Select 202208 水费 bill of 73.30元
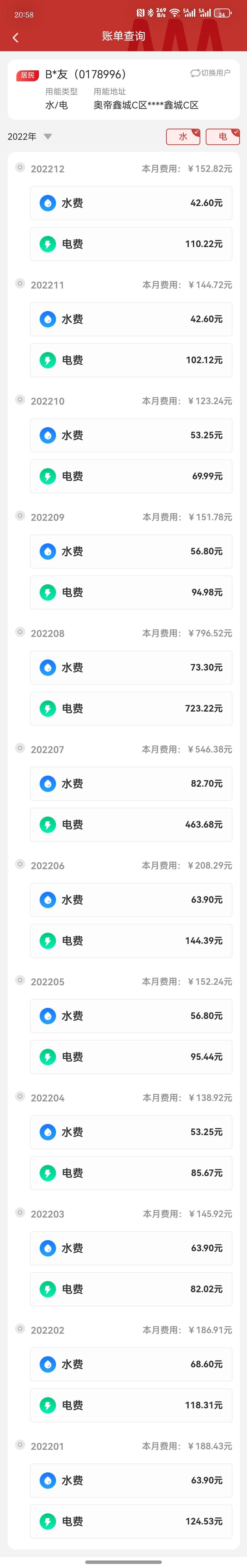 click(131, 668)
